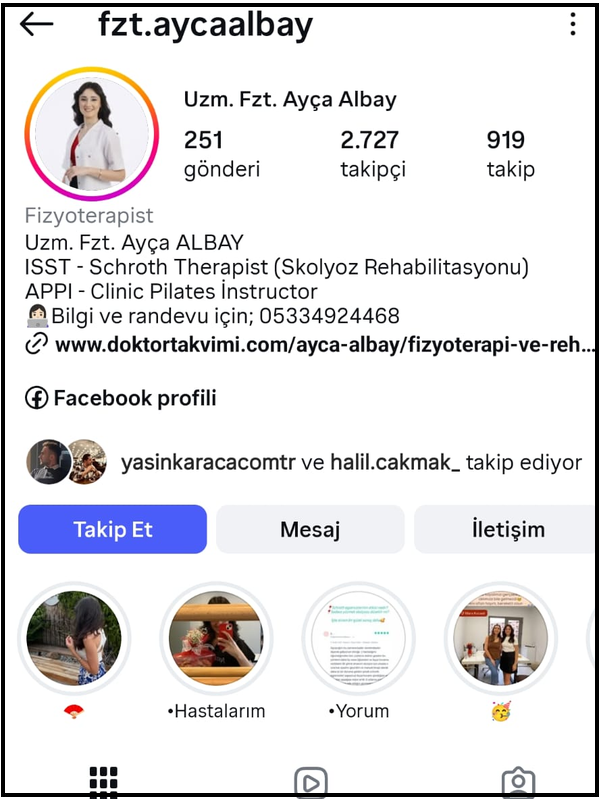Open the Hastalarım story highlight

tap(216, 638)
